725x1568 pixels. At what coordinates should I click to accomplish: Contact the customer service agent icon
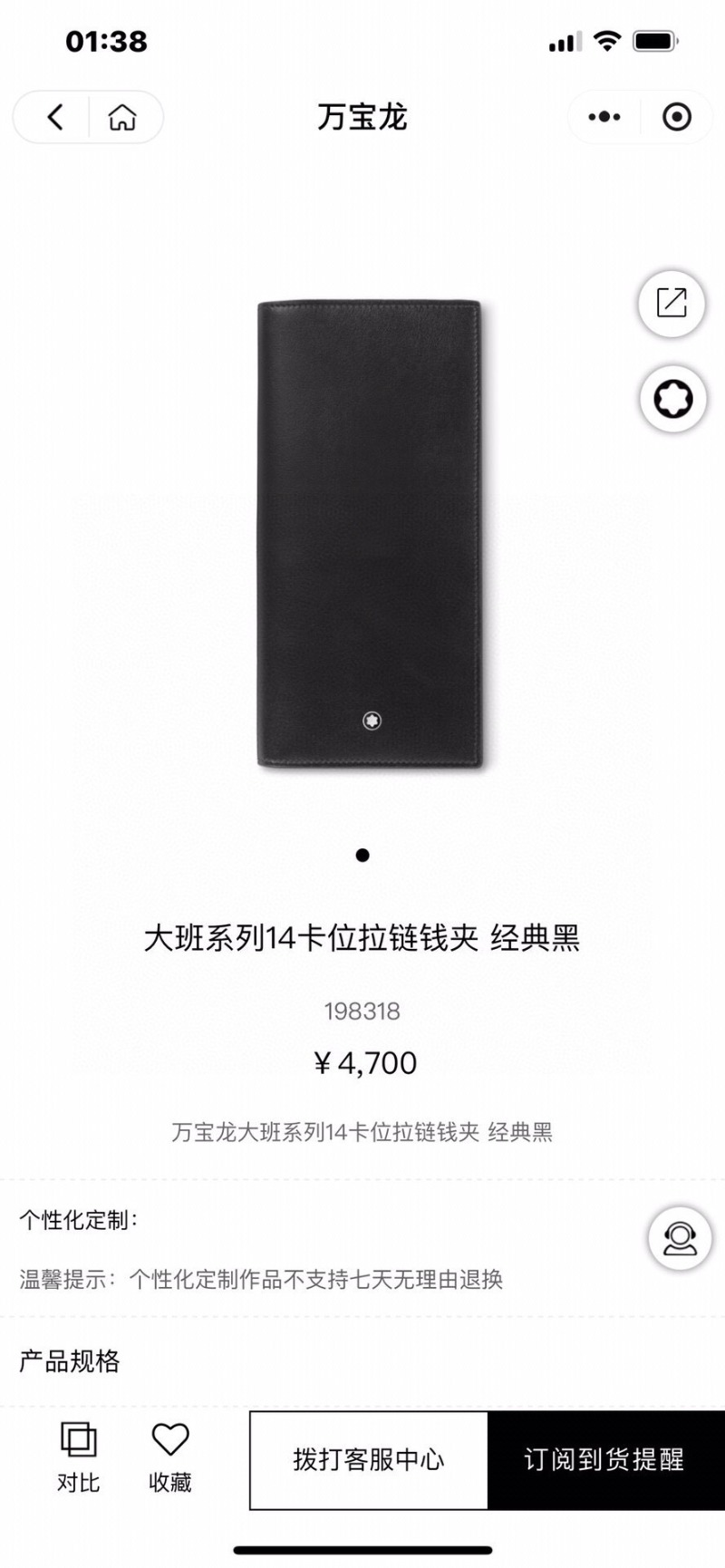tap(680, 1238)
